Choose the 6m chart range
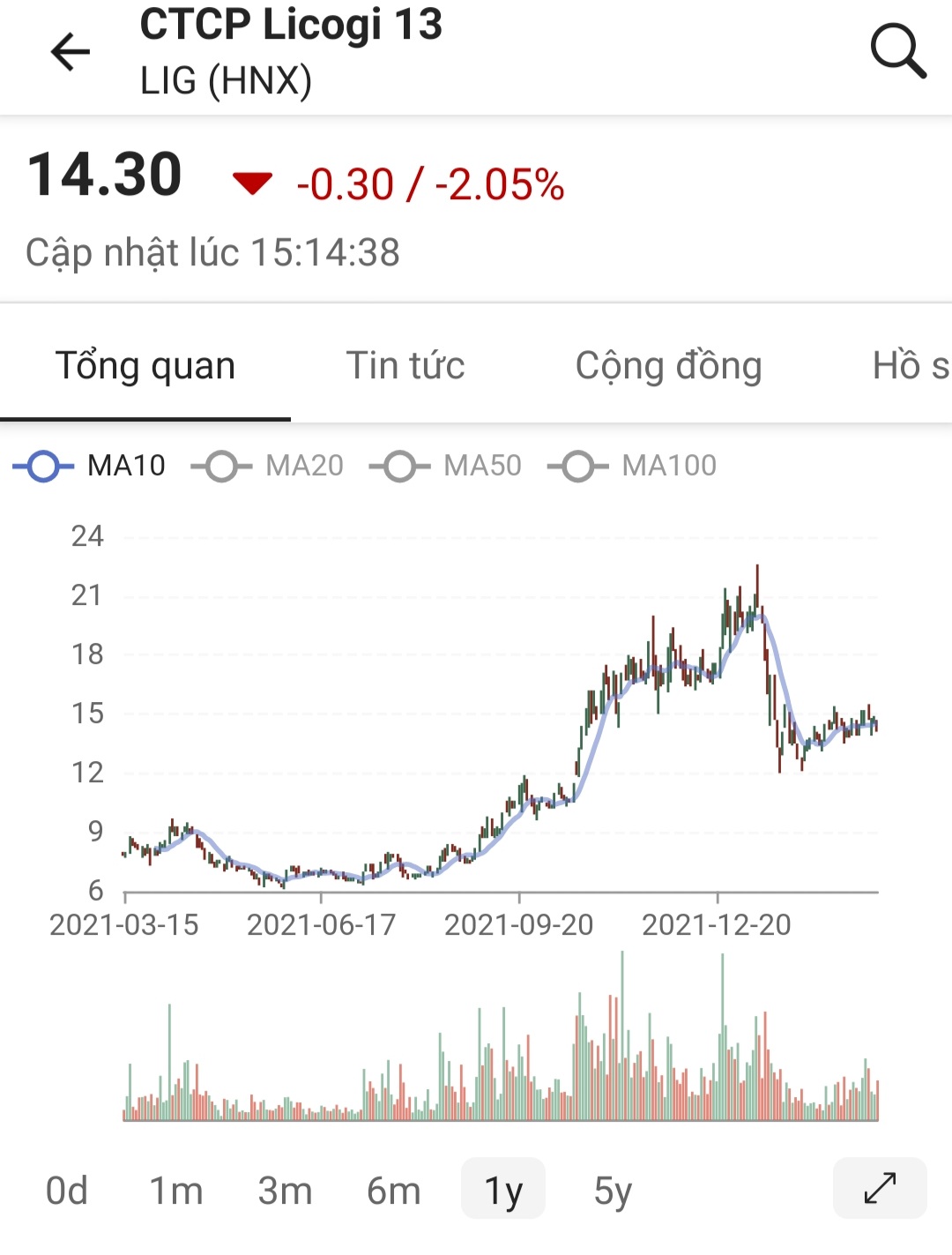The height and width of the screenshot is (1255, 952). pyautogui.click(x=393, y=1191)
